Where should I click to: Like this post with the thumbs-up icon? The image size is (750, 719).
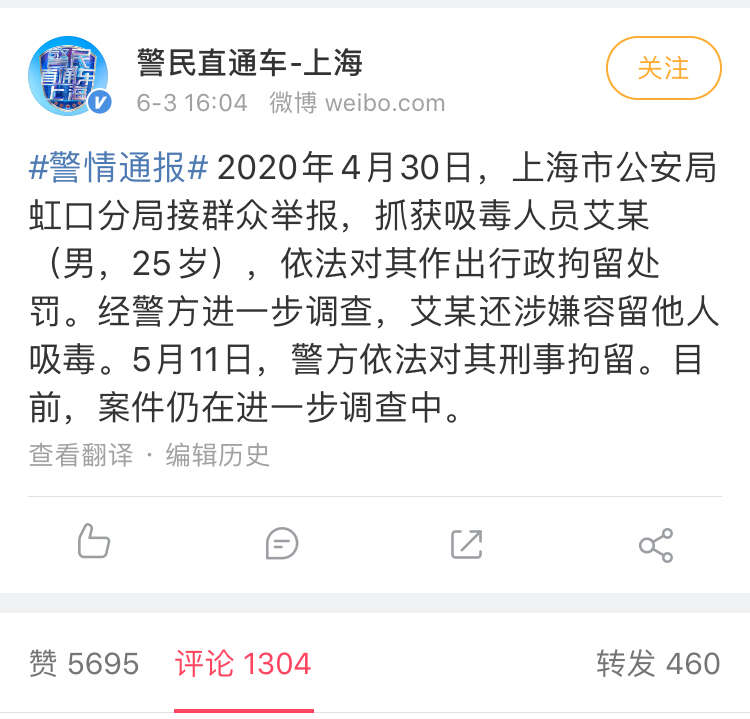(x=93, y=543)
